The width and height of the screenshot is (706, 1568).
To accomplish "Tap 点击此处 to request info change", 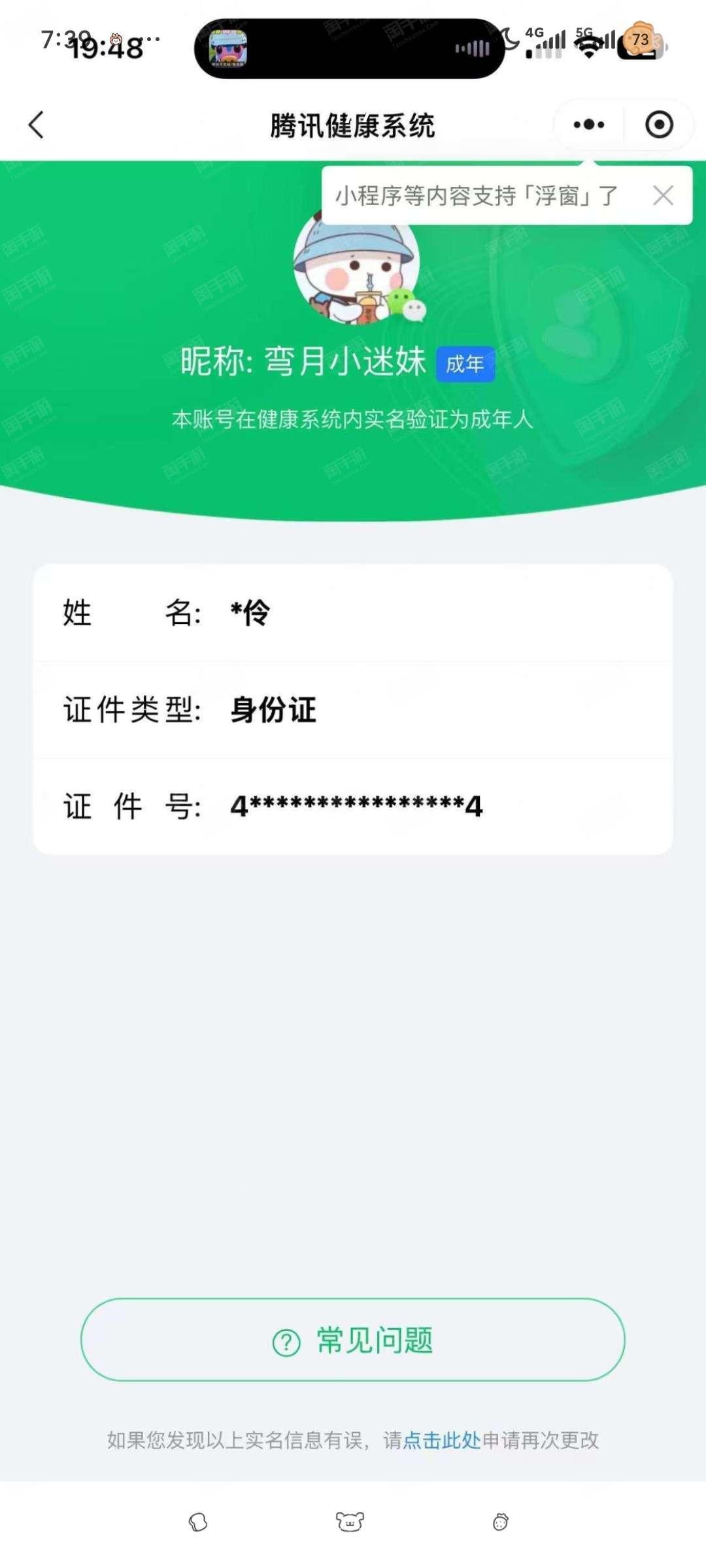I will [442, 1440].
